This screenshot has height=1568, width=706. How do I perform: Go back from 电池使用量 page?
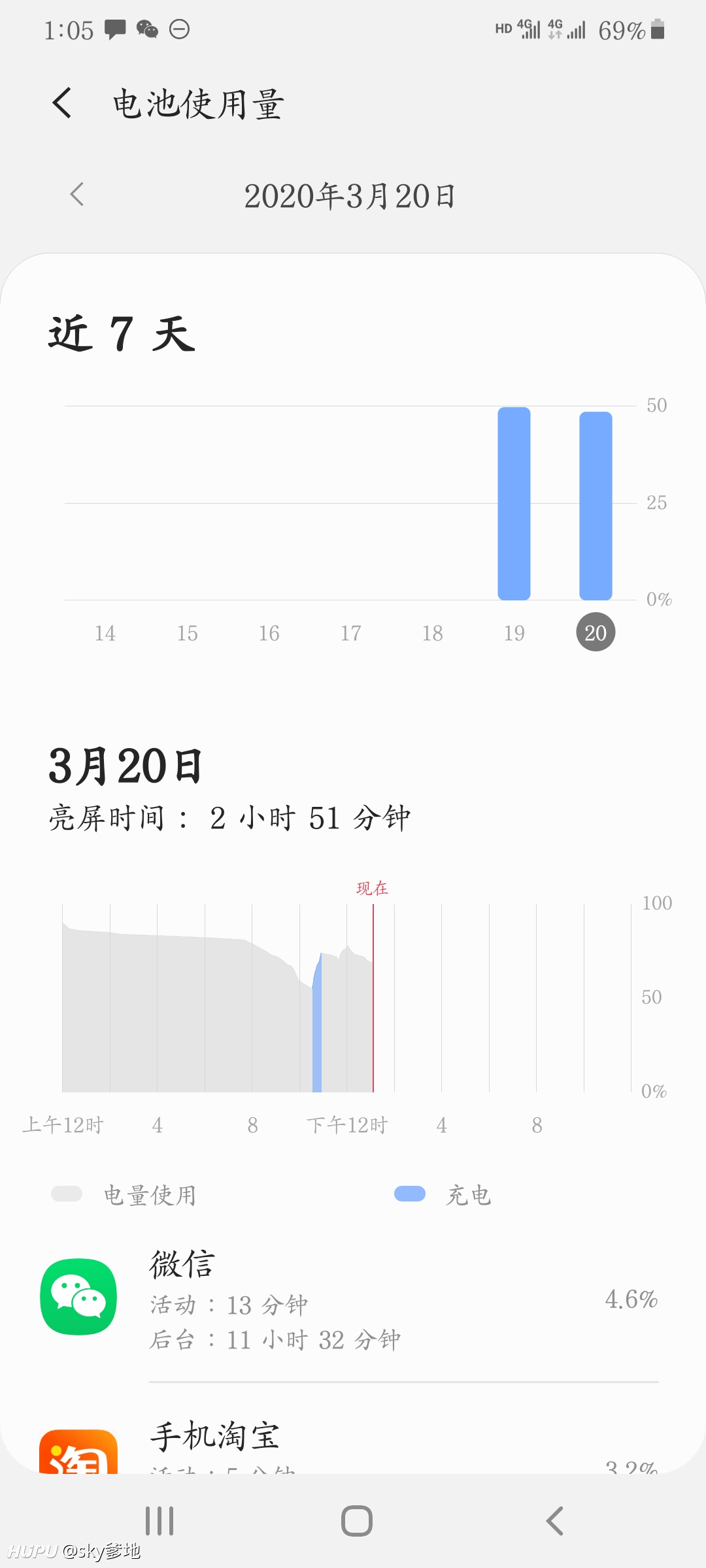63,103
